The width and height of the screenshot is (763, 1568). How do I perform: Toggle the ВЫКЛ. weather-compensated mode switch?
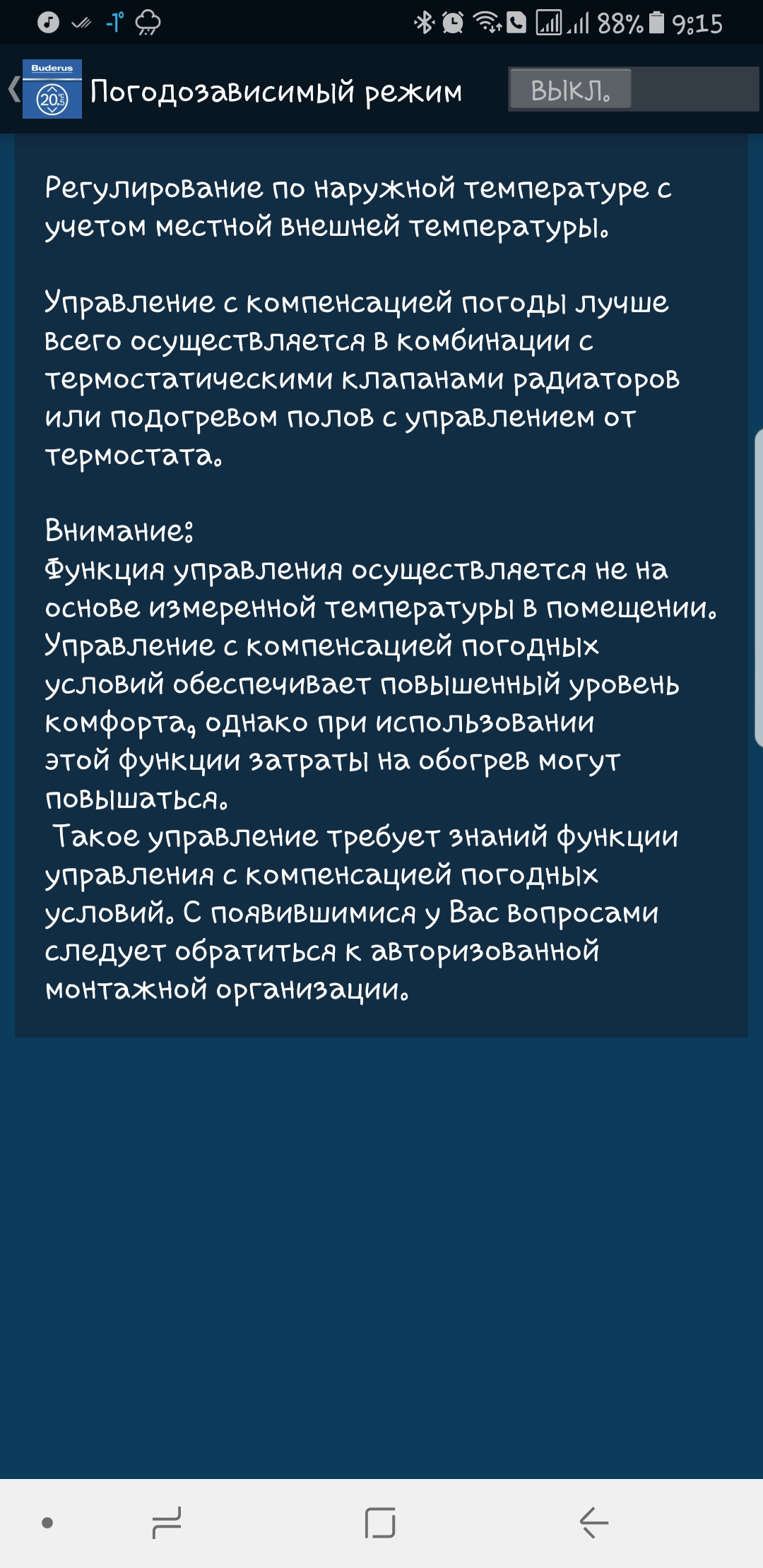633,89
